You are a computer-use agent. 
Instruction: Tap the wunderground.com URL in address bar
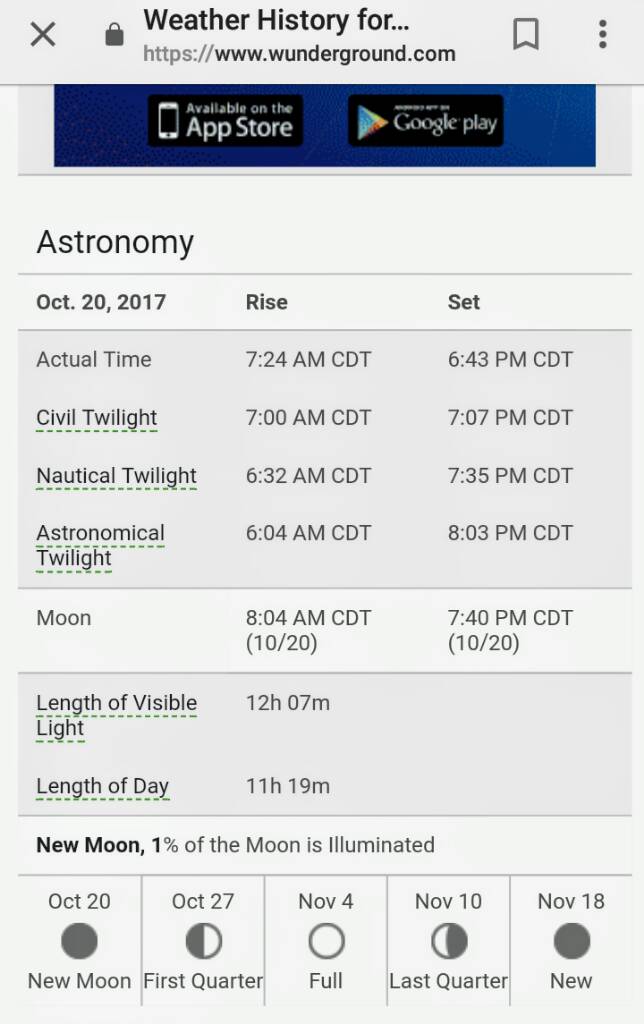click(299, 54)
